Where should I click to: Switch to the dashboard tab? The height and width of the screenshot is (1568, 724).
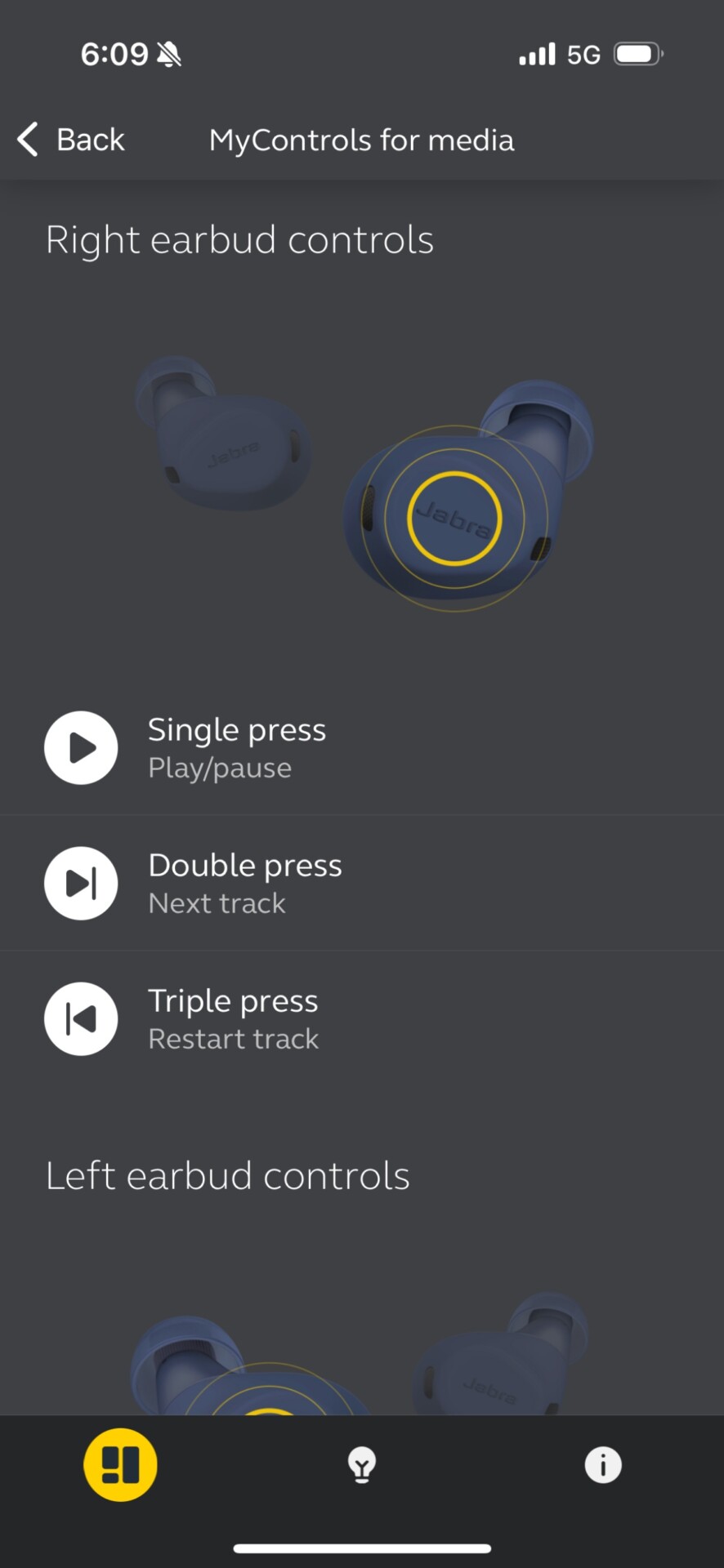(120, 1464)
